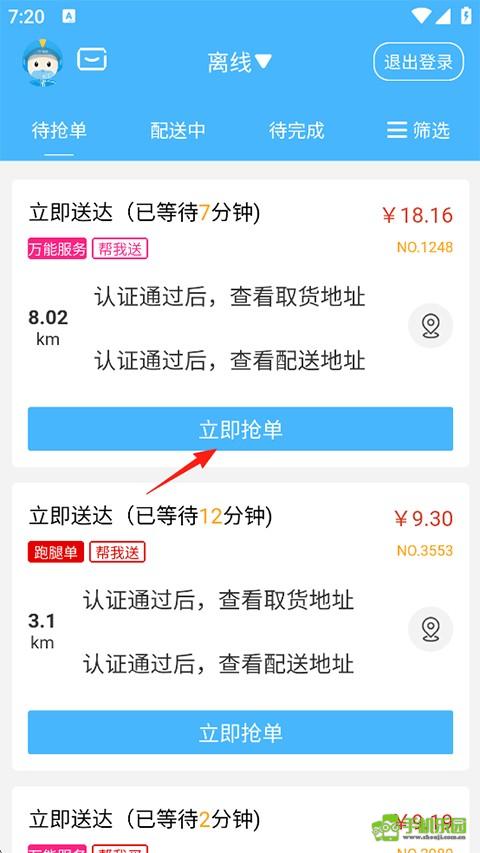Viewport: 480px width, 853px height.
Task: Open the messages envelope icon
Action: [92, 59]
